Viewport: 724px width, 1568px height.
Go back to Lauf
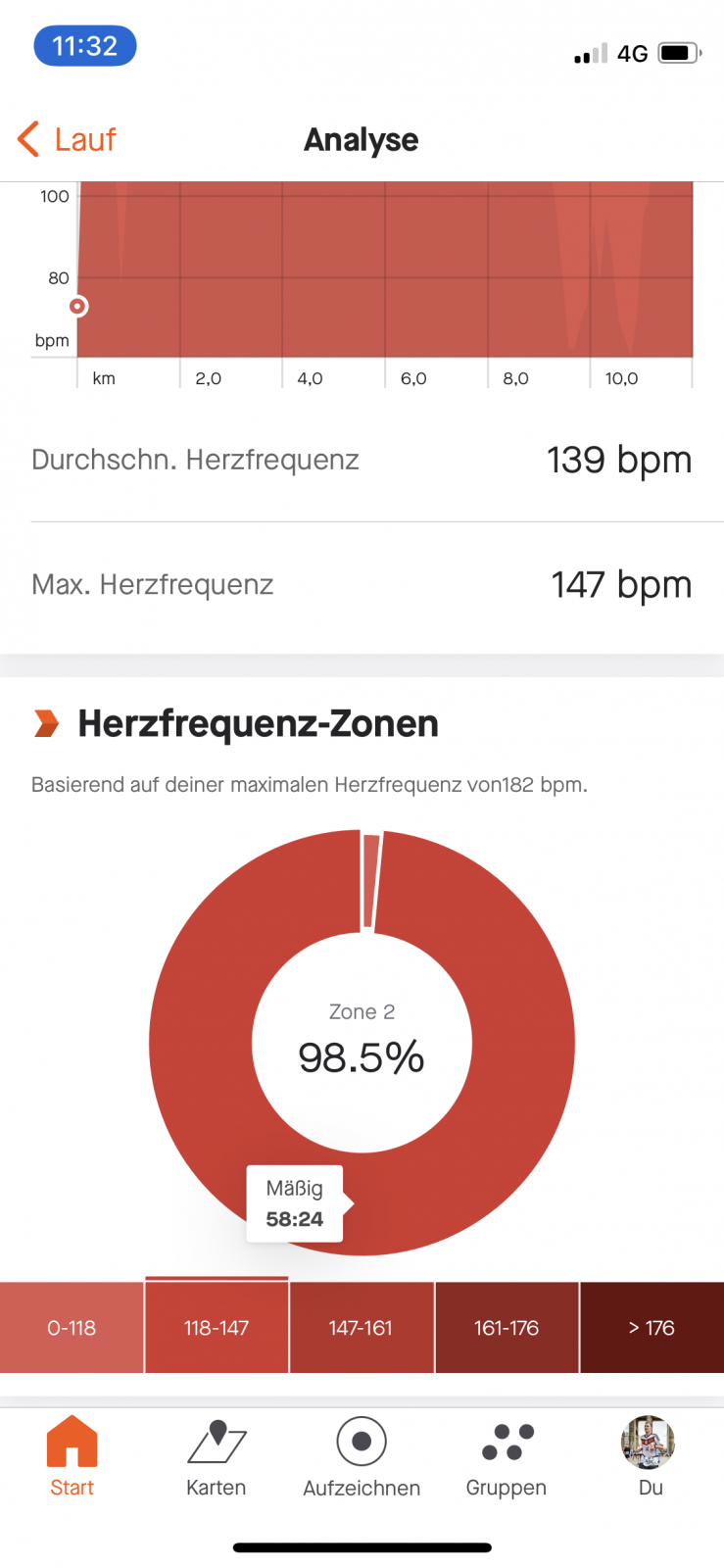click(x=67, y=139)
